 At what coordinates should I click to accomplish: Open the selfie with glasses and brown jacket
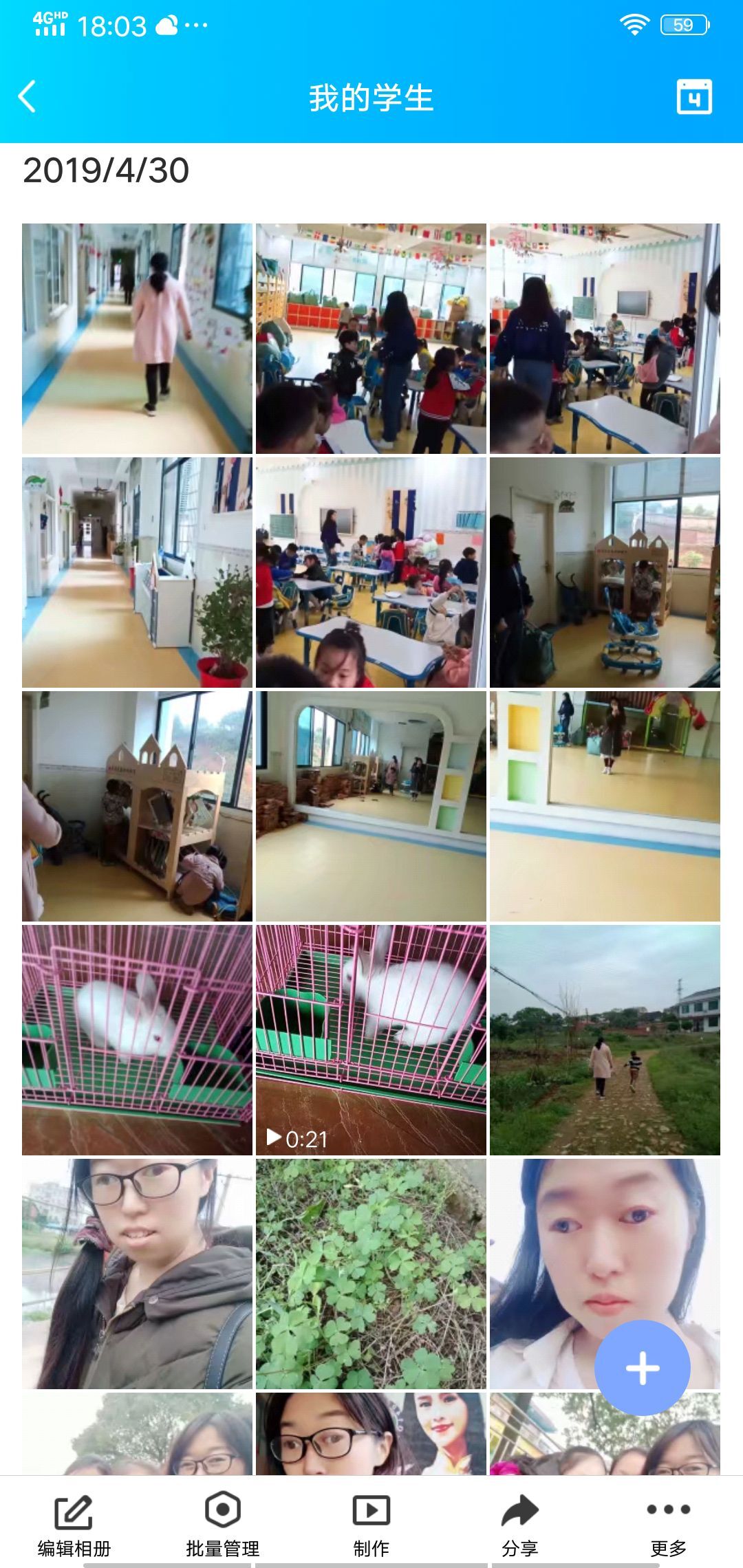137,1274
